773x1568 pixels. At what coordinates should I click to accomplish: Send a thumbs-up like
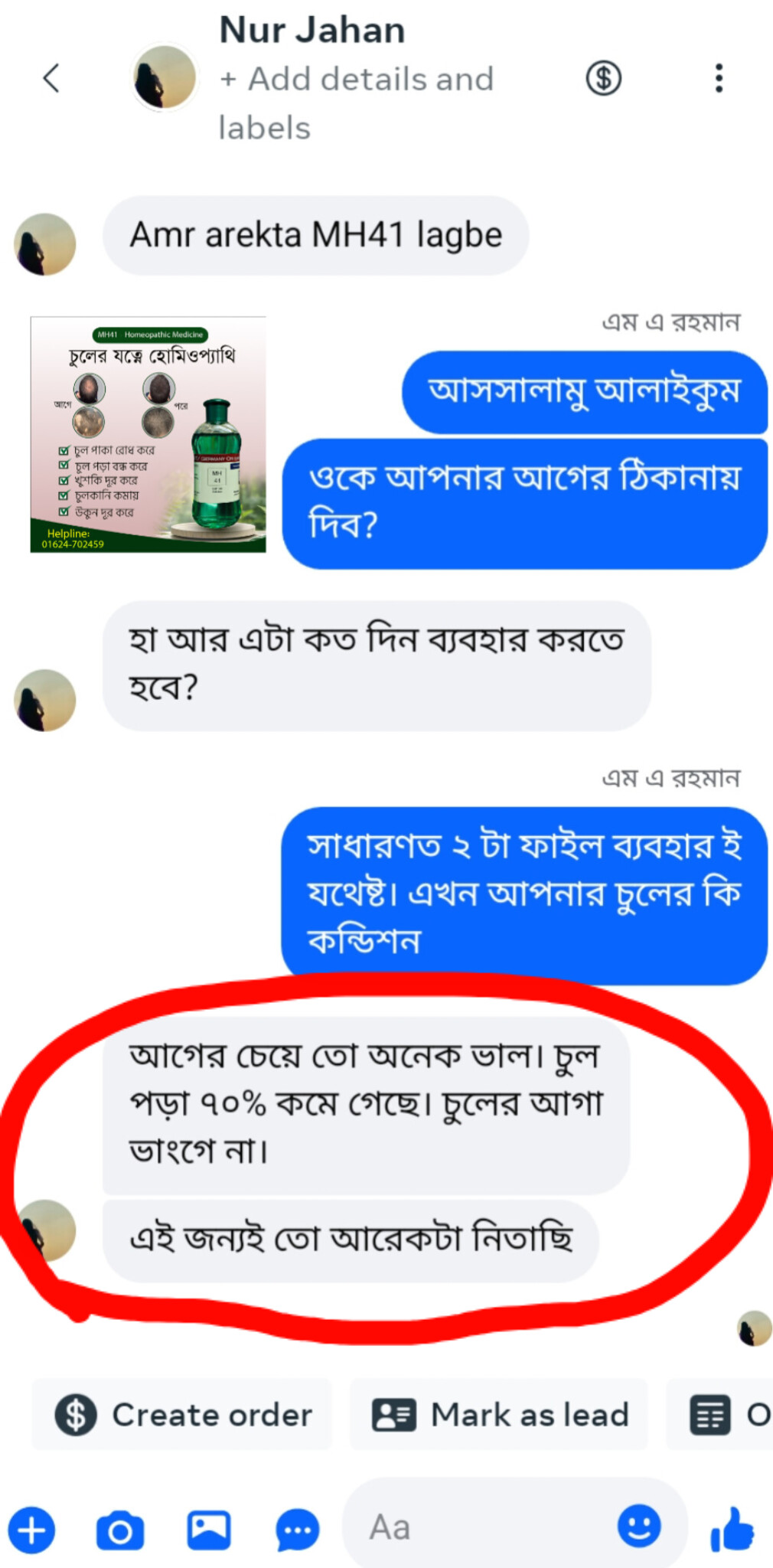pos(732,1529)
